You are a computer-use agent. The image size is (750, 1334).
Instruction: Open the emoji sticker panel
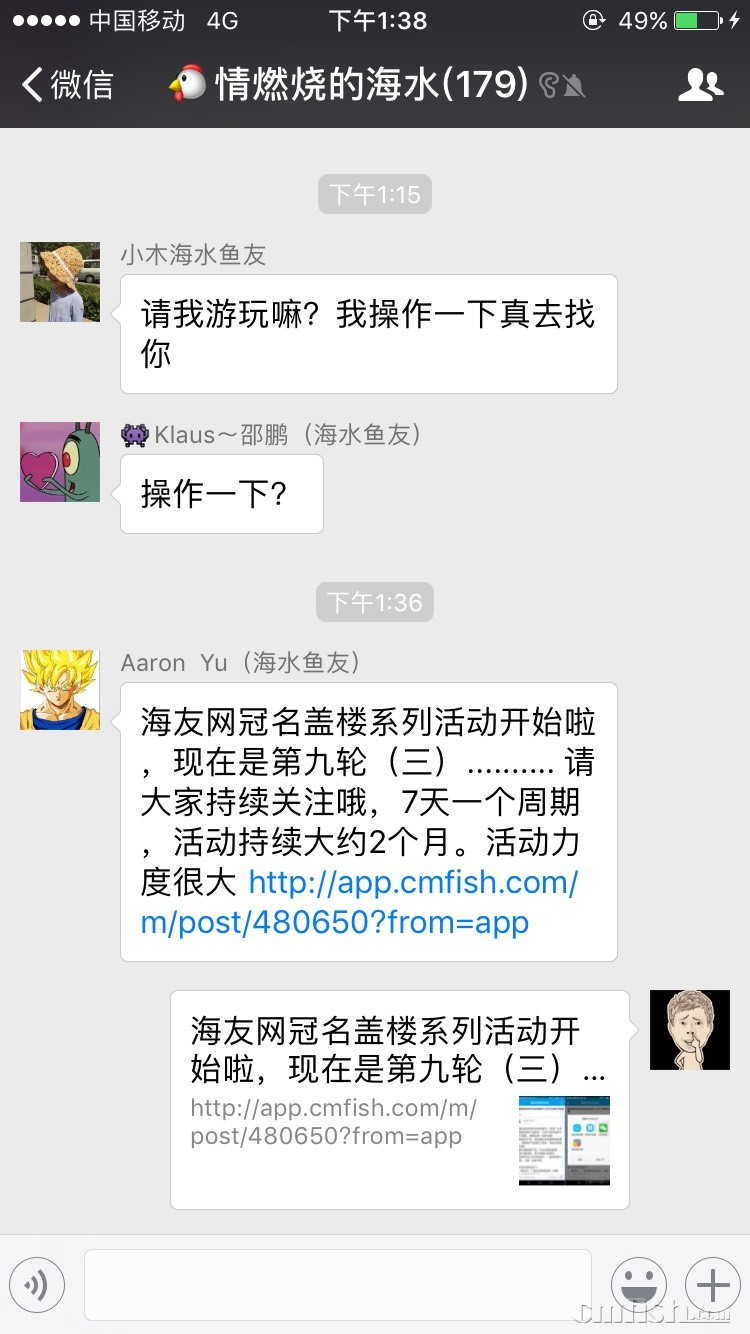[x=639, y=1285]
